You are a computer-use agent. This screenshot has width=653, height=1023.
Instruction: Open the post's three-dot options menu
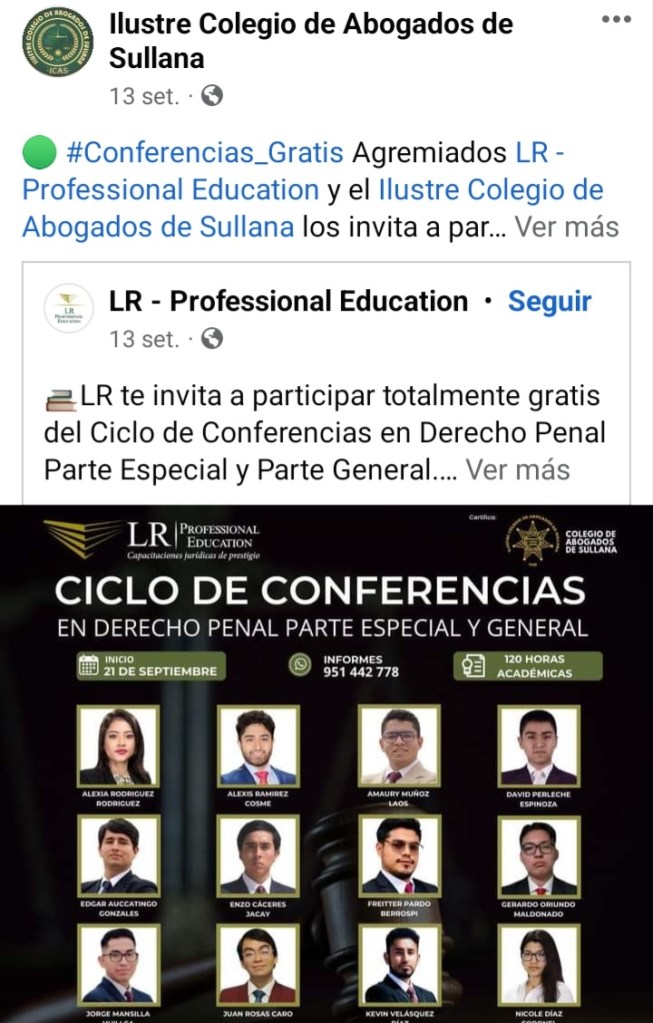[616, 21]
